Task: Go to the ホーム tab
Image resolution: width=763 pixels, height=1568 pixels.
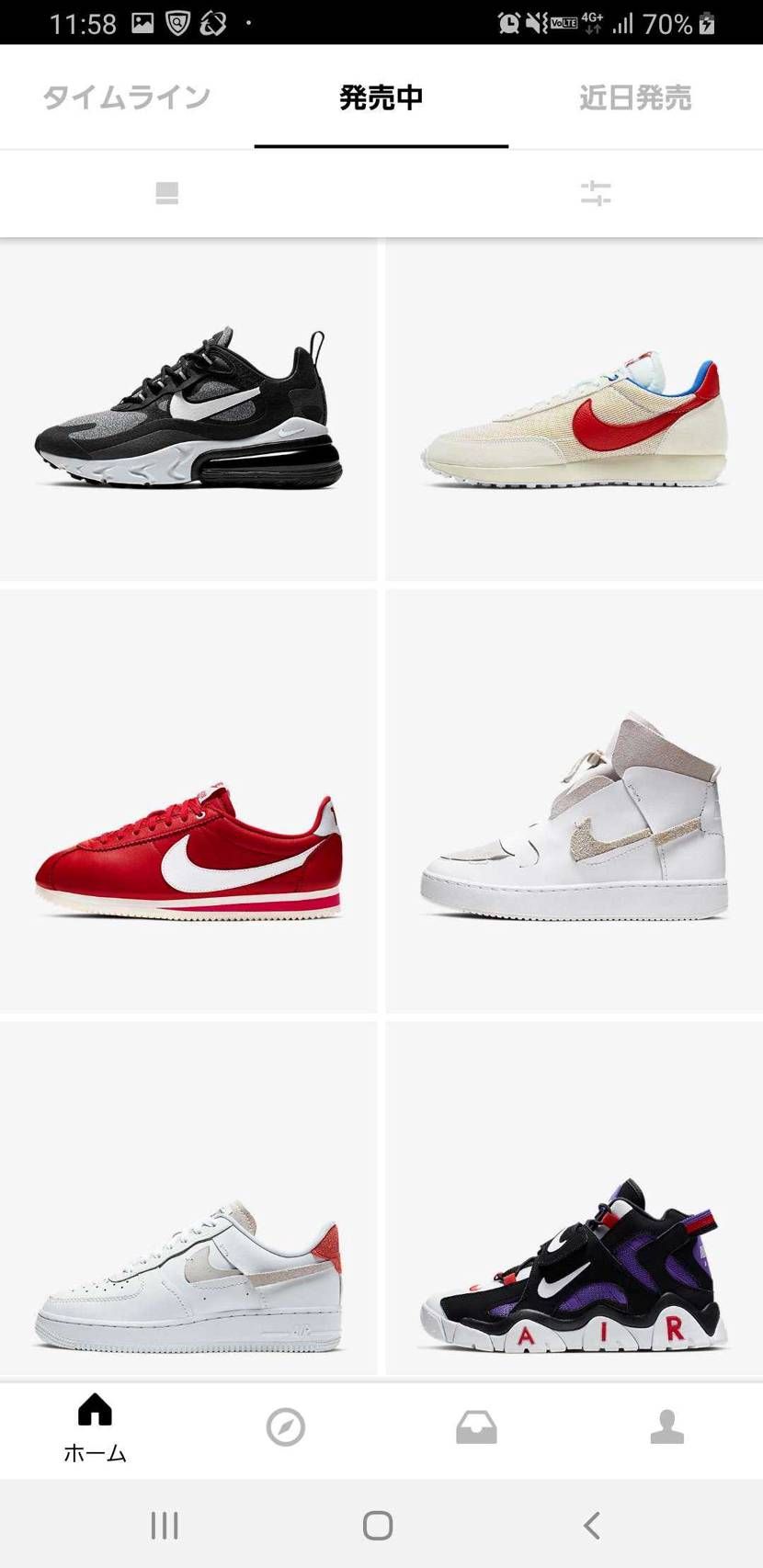Action: pos(95,1426)
